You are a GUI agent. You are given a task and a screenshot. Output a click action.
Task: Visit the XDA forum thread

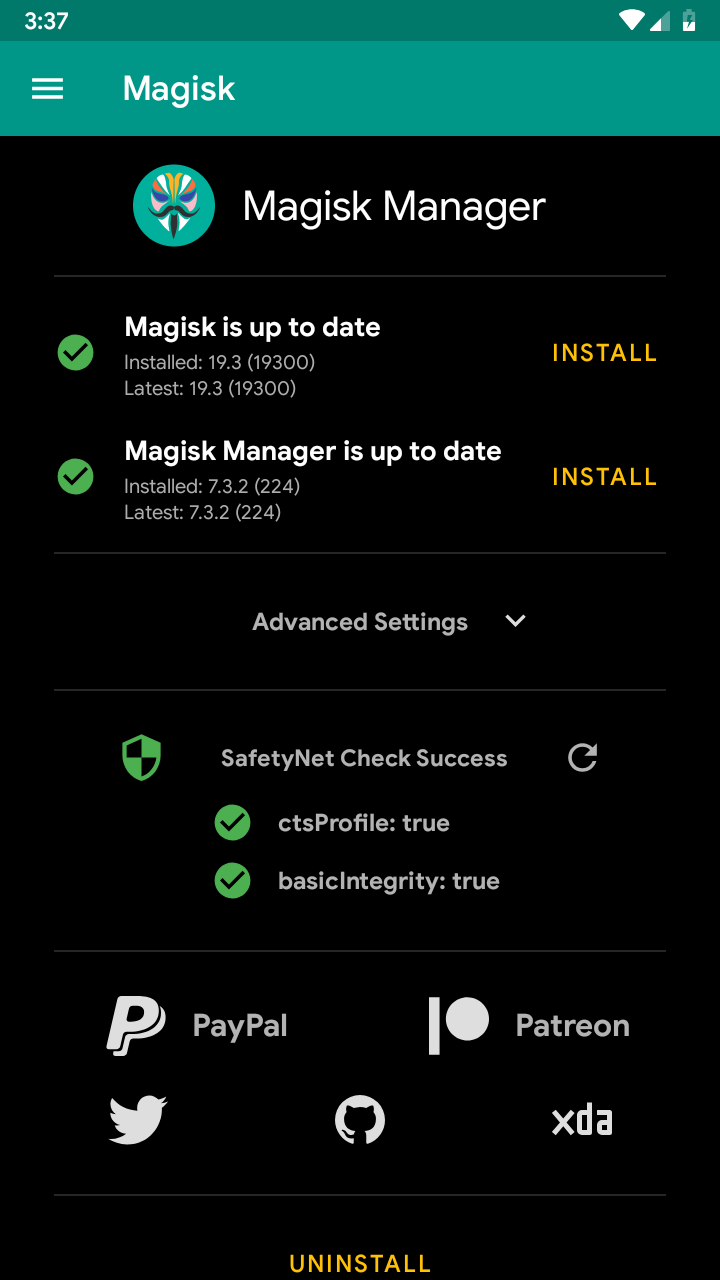click(581, 1120)
